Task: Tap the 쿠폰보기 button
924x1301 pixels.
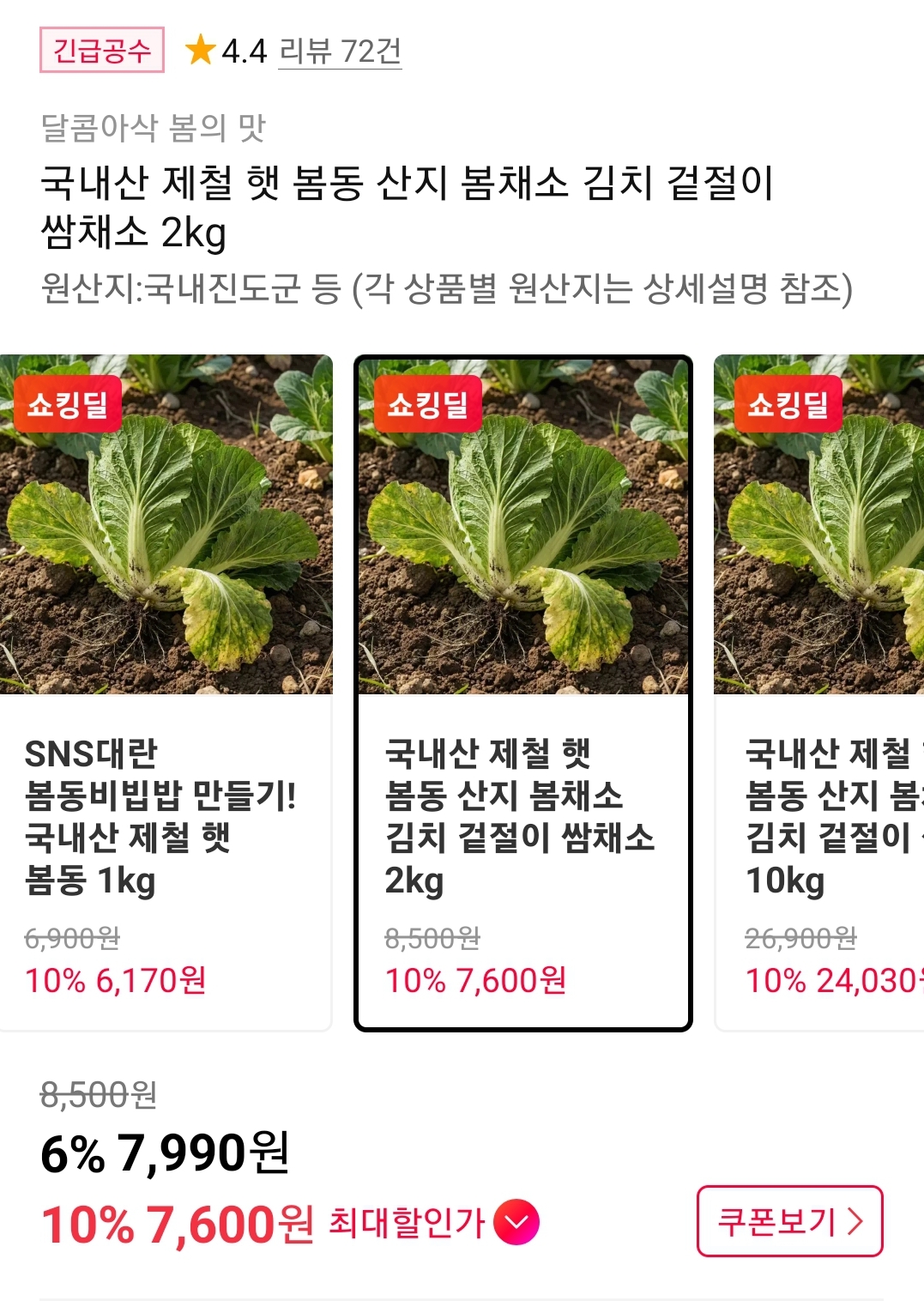Action: coord(789,1220)
